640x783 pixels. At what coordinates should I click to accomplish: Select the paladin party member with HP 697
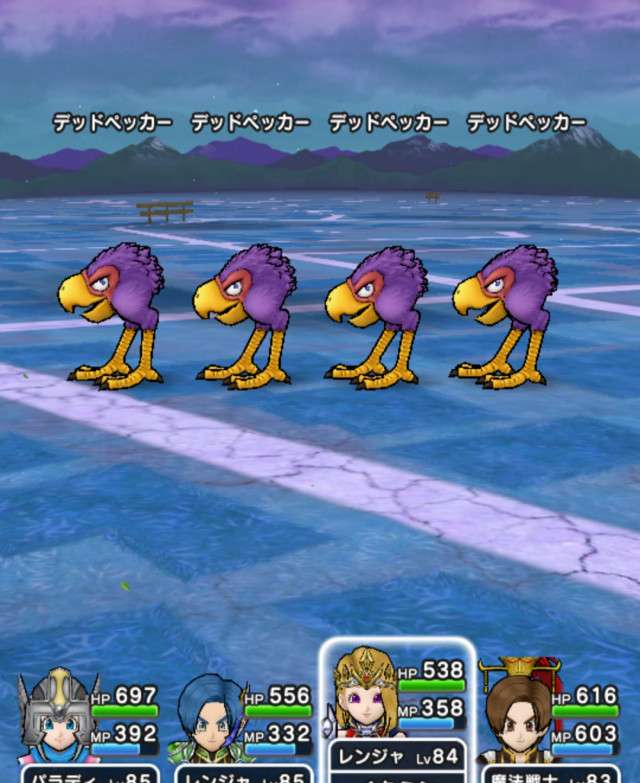(87, 722)
